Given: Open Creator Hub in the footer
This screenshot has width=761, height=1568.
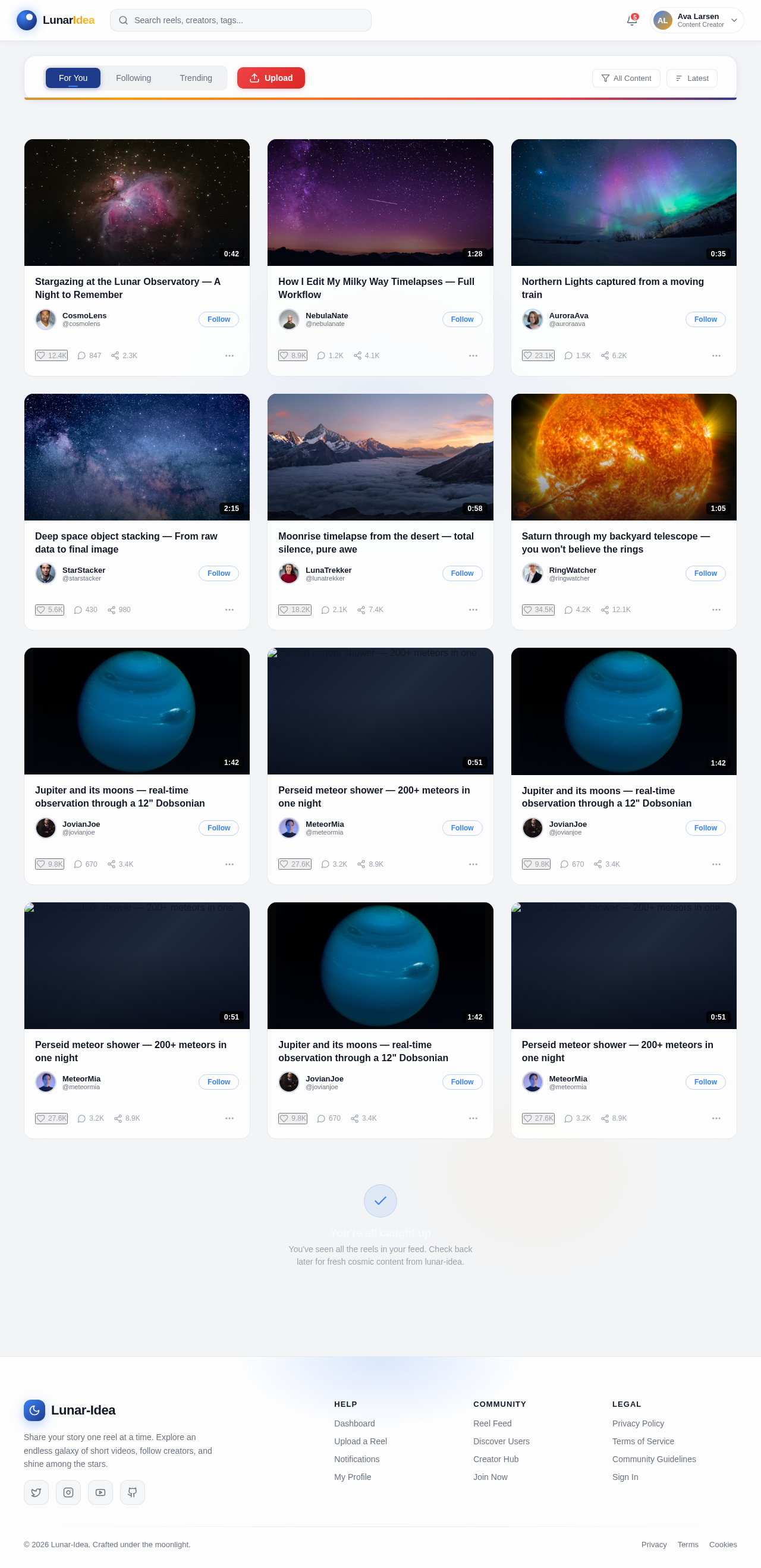Looking at the screenshot, I should [x=496, y=1459].
